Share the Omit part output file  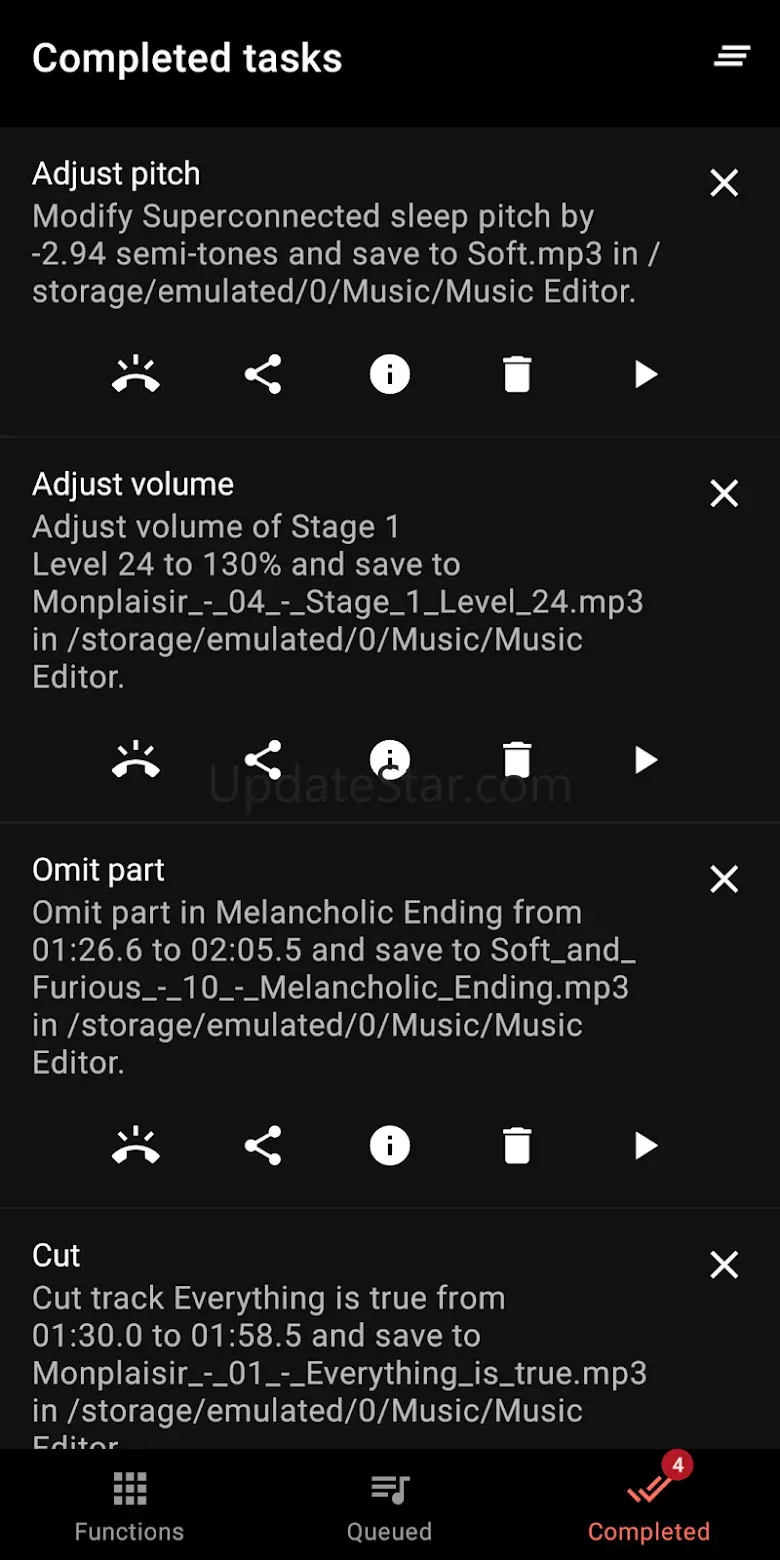pyautogui.click(x=263, y=1146)
